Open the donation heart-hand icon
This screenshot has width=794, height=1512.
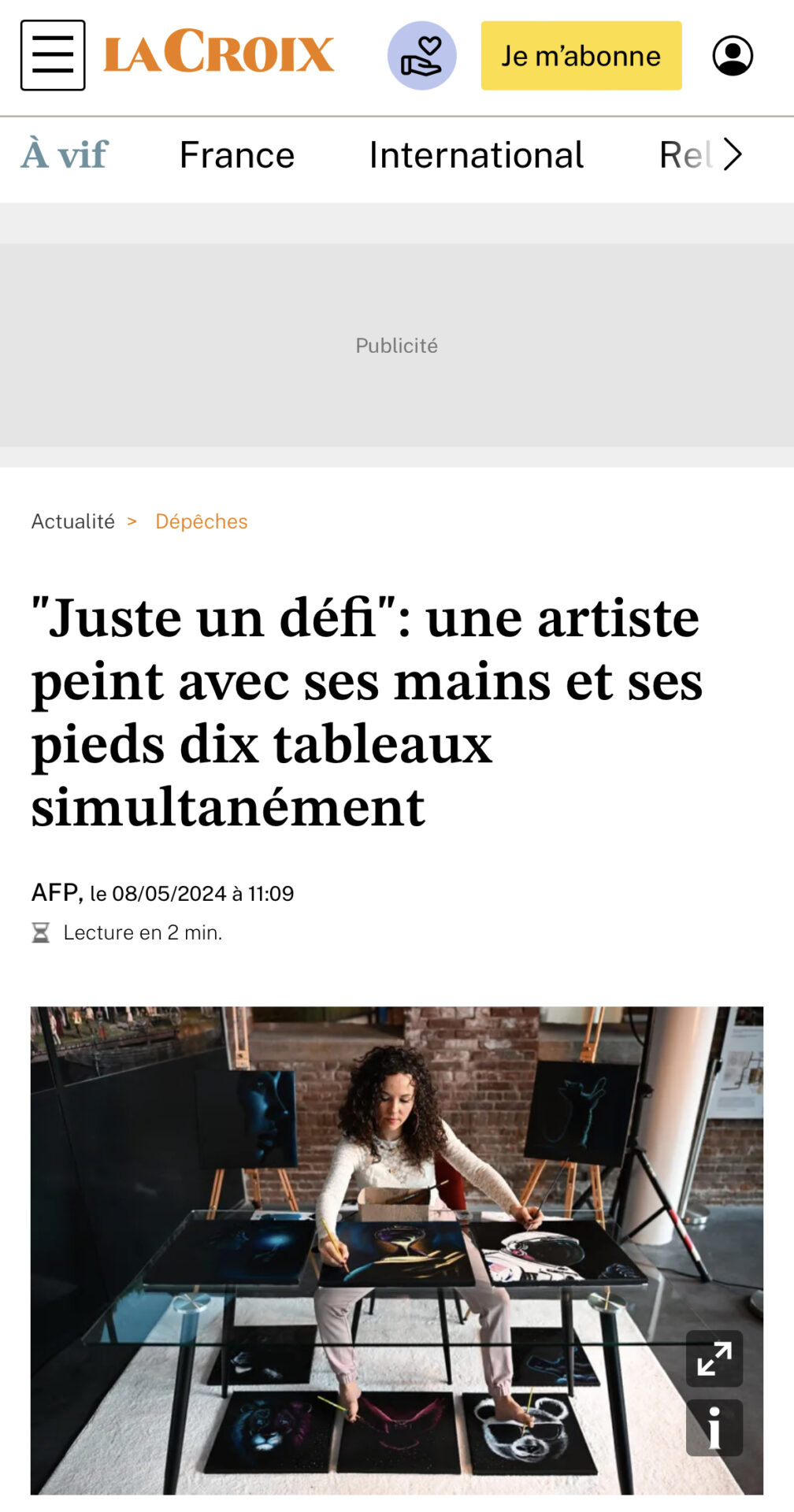[x=422, y=56]
